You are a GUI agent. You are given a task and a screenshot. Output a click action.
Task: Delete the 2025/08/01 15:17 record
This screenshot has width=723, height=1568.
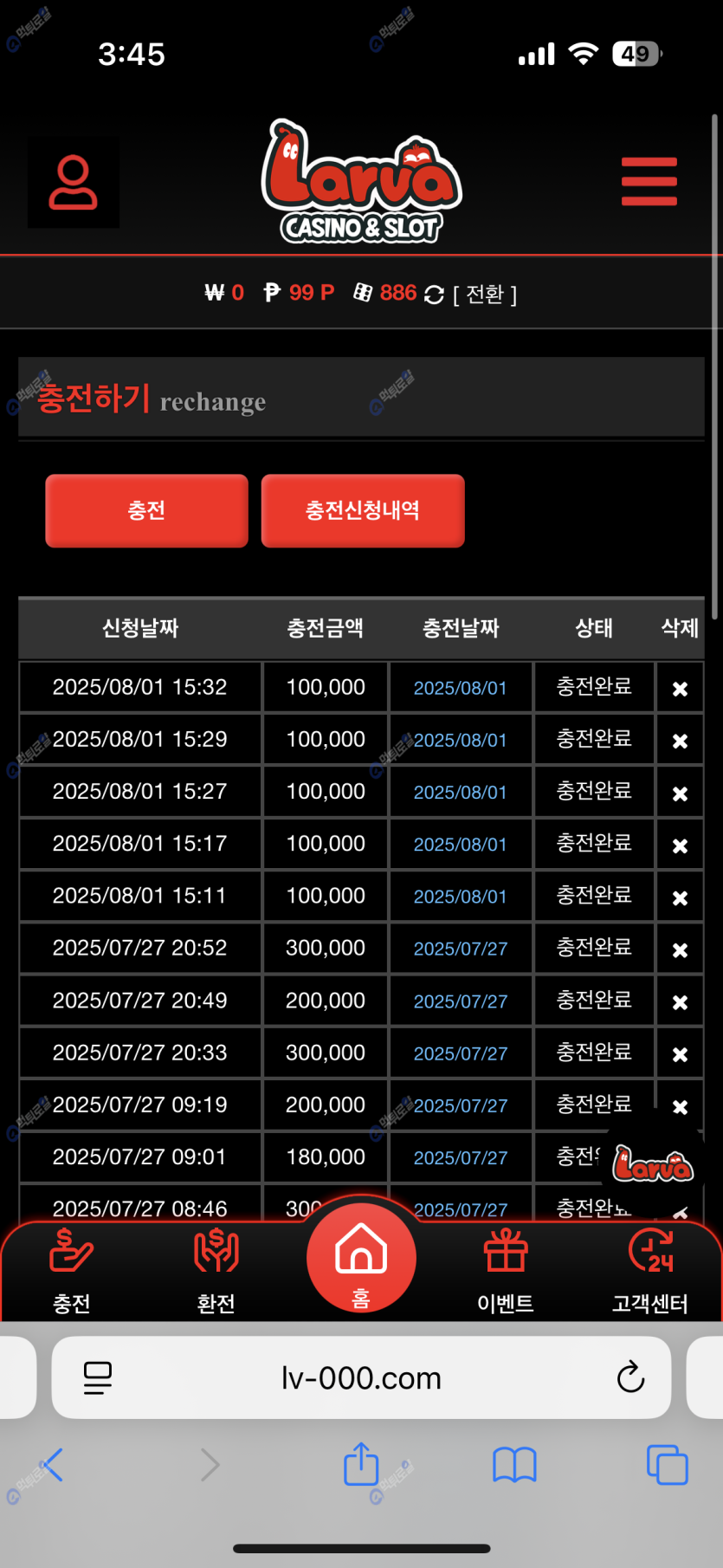680,846
